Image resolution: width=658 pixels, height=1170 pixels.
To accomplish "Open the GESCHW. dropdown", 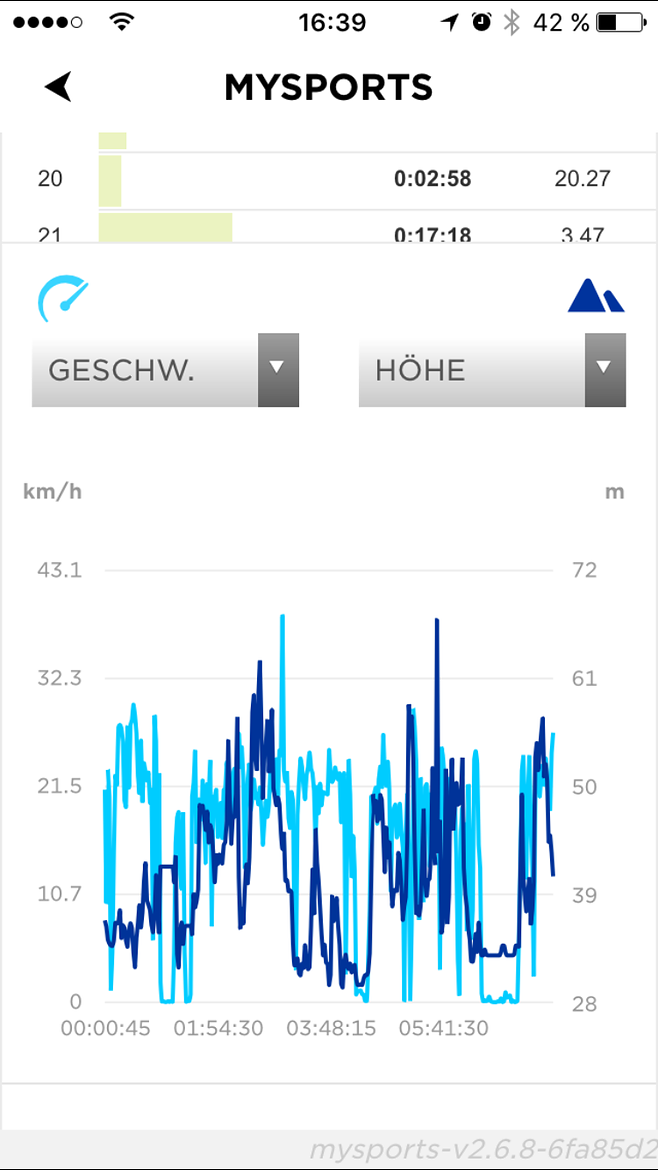I will click(166, 370).
